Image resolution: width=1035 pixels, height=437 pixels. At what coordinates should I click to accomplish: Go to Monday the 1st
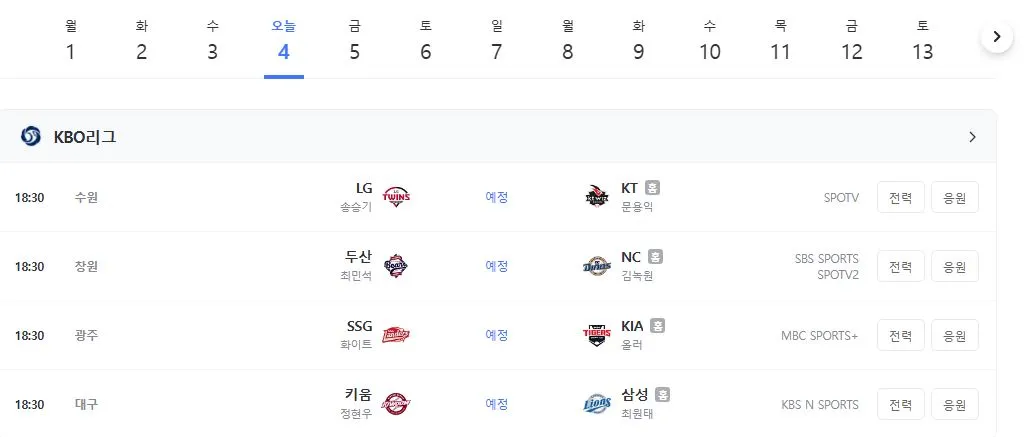[71, 41]
